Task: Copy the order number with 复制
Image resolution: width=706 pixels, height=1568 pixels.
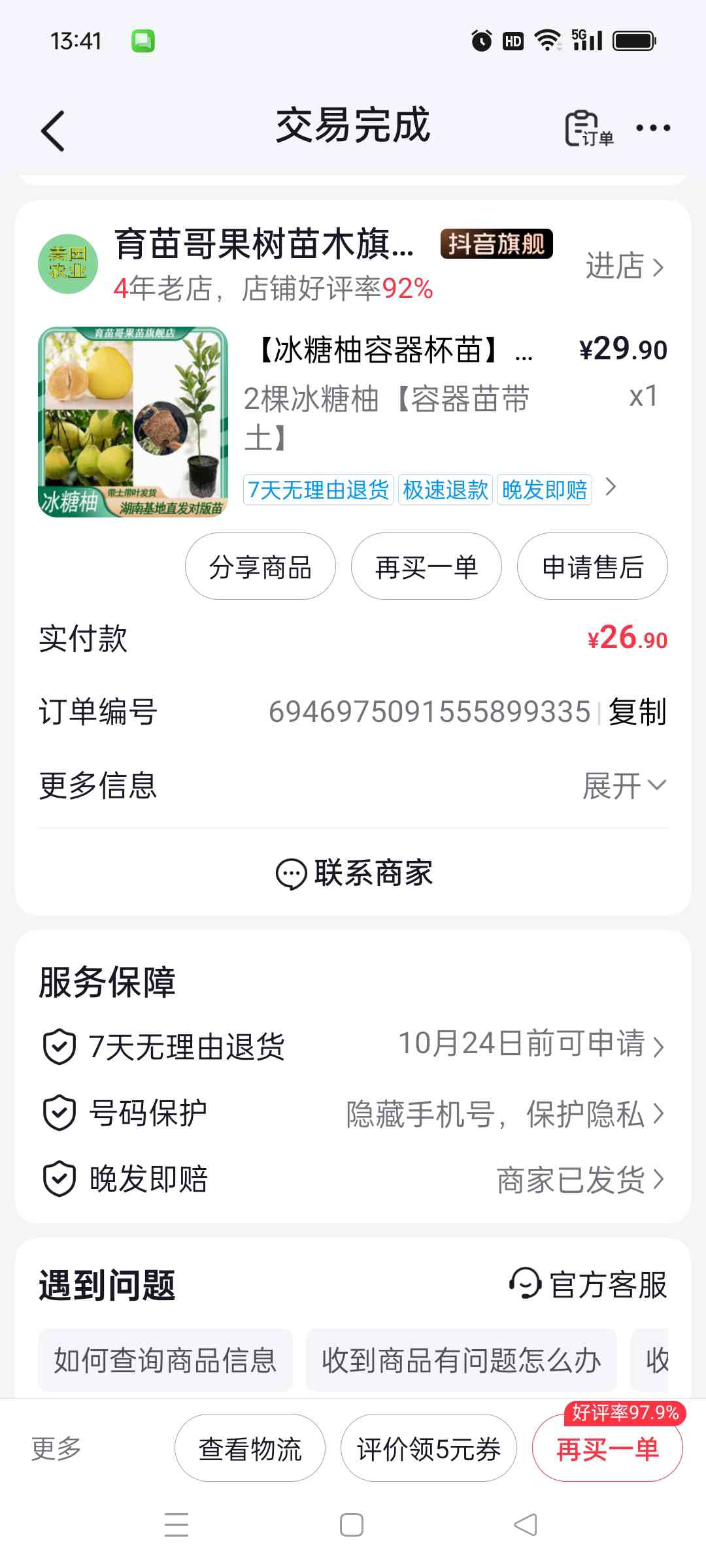Action: (637, 711)
